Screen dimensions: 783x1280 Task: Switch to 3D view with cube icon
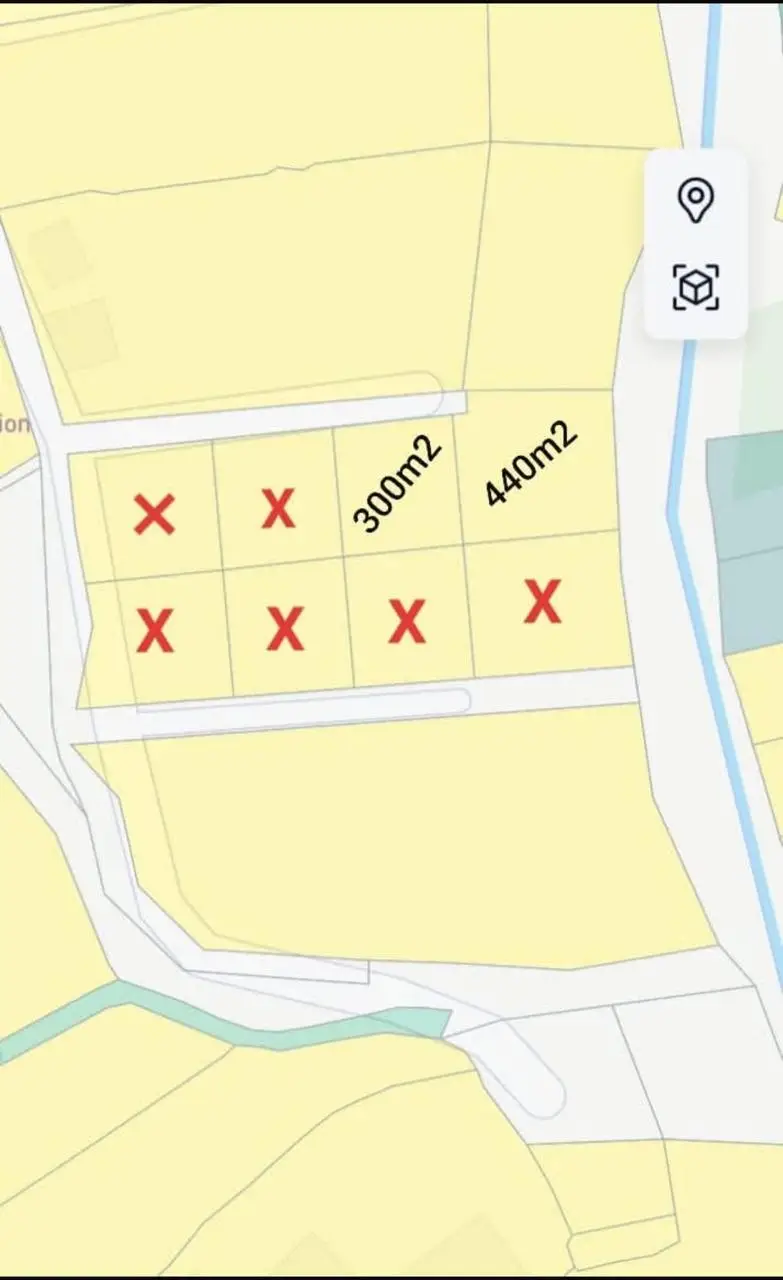(696, 288)
